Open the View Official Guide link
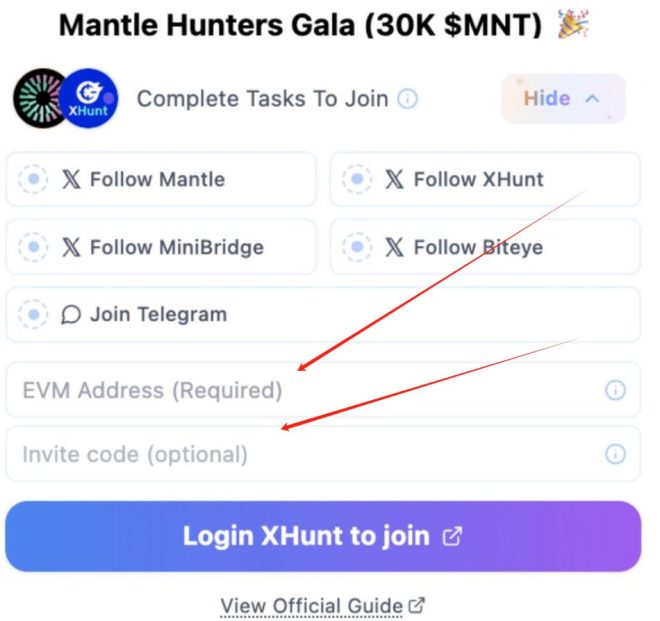This screenshot has width=660, height=621. tap(322, 605)
